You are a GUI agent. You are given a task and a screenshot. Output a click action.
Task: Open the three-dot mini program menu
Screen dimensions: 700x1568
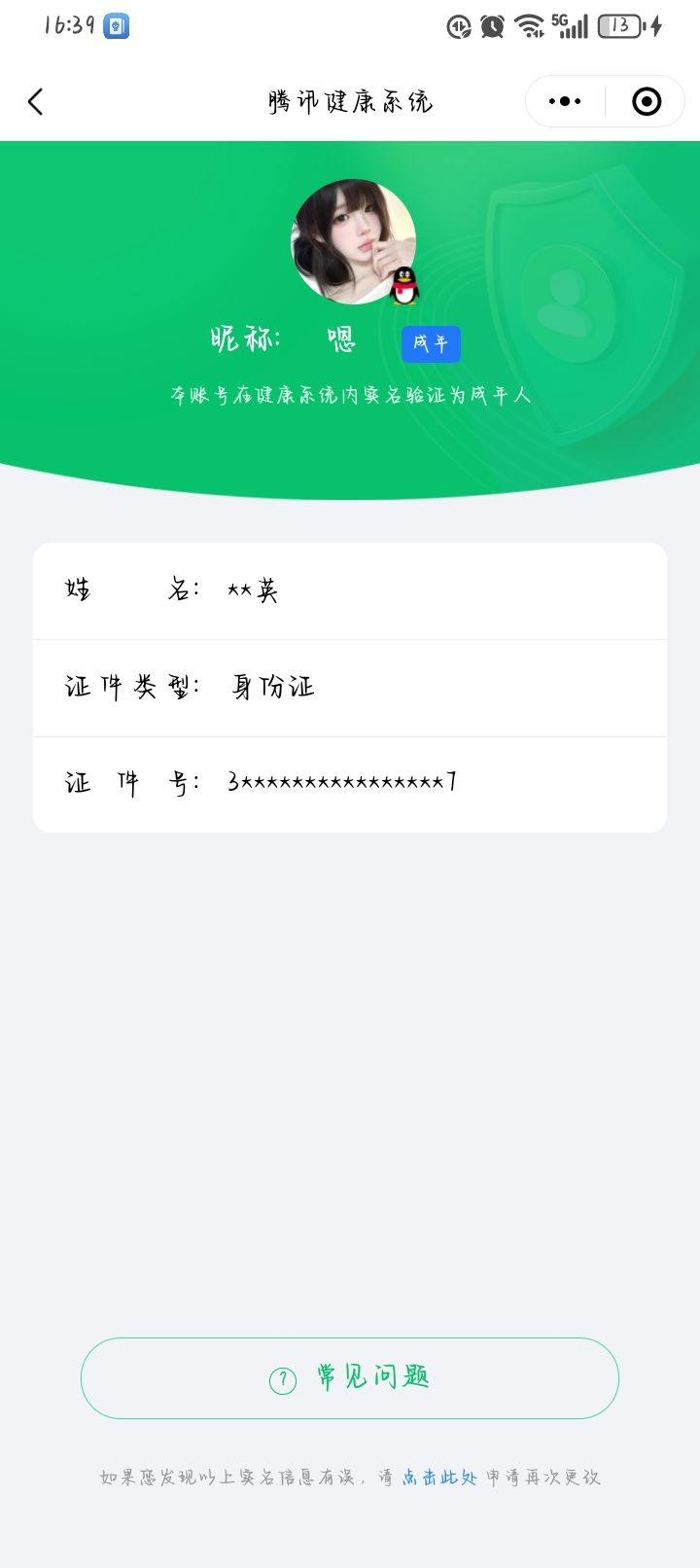click(x=565, y=101)
